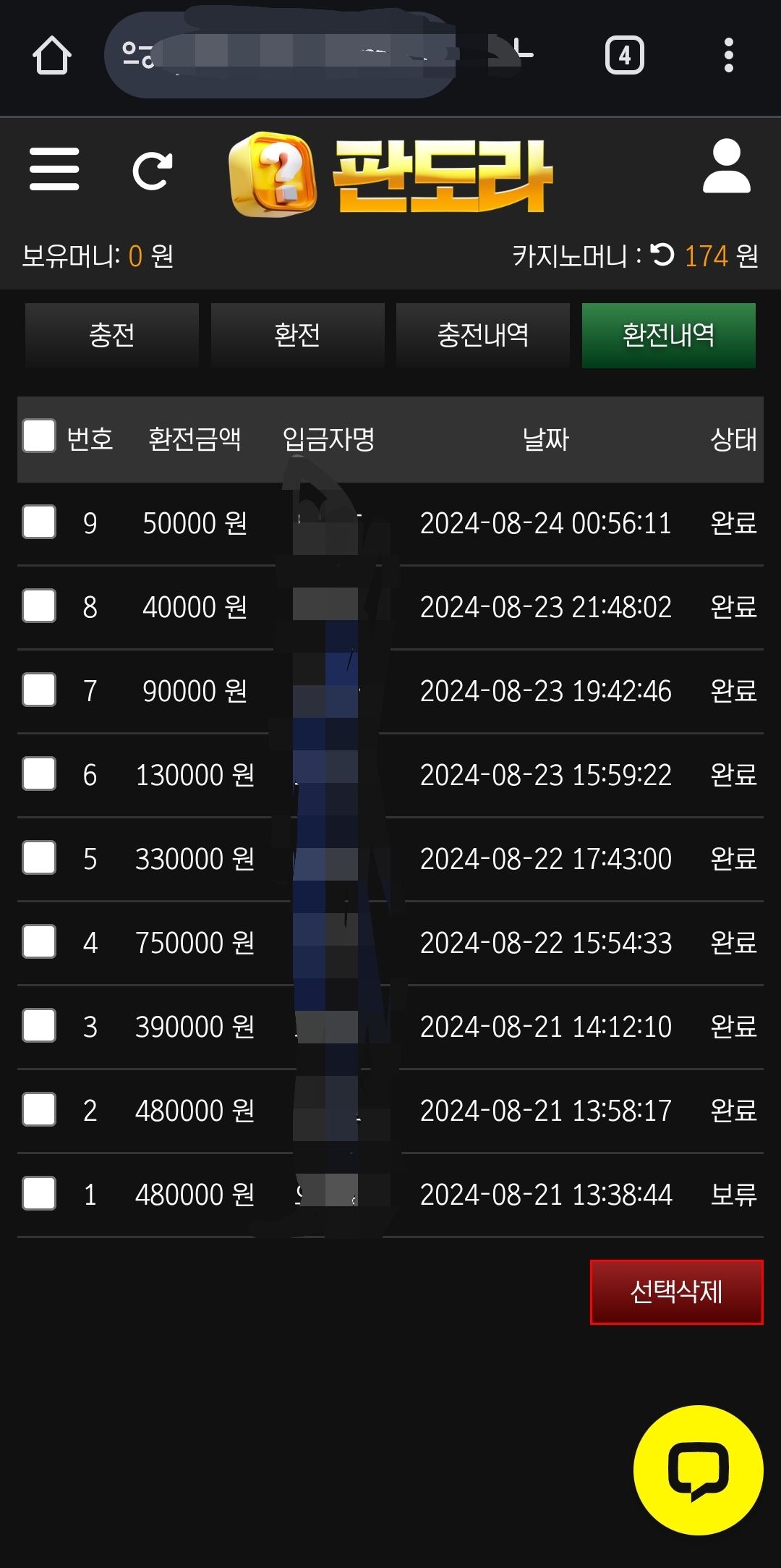Select the 750000 원 entry checkbox
Image resolution: width=781 pixels, height=1568 pixels.
(x=39, y=942)
